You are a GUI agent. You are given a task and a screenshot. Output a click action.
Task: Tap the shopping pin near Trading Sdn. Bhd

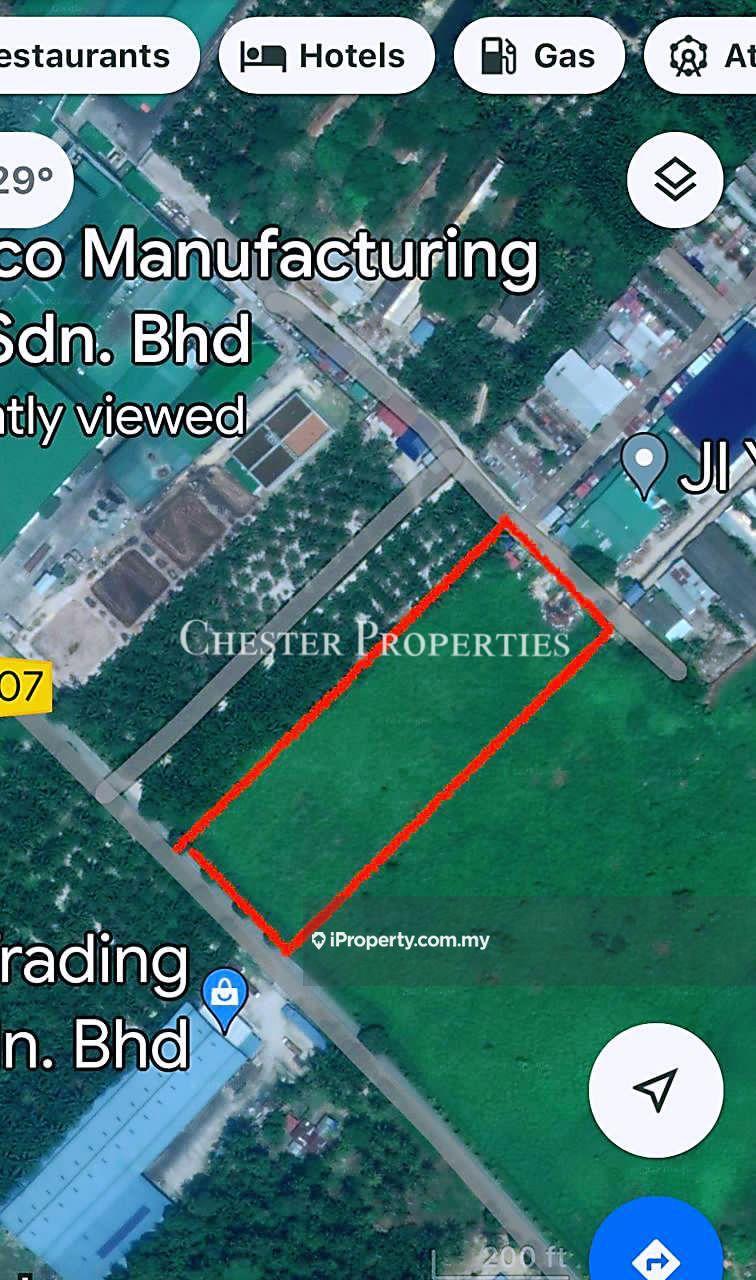pyautogui.click(x=226, y=998)
